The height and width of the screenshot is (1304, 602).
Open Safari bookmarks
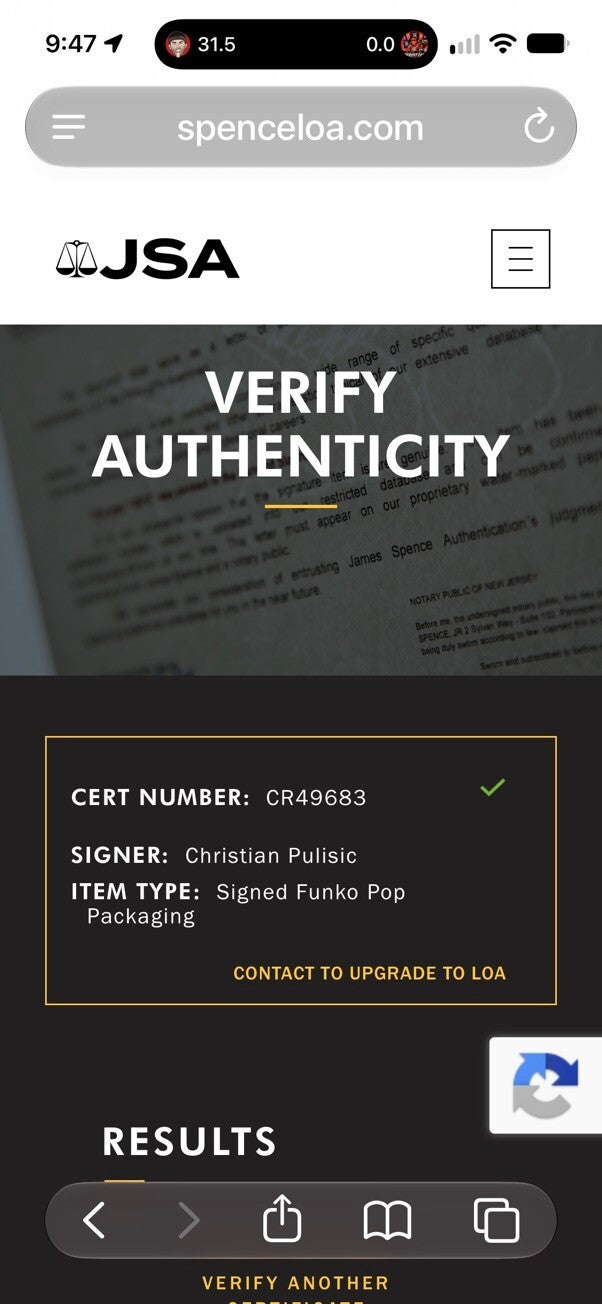tap(387, 1221)
